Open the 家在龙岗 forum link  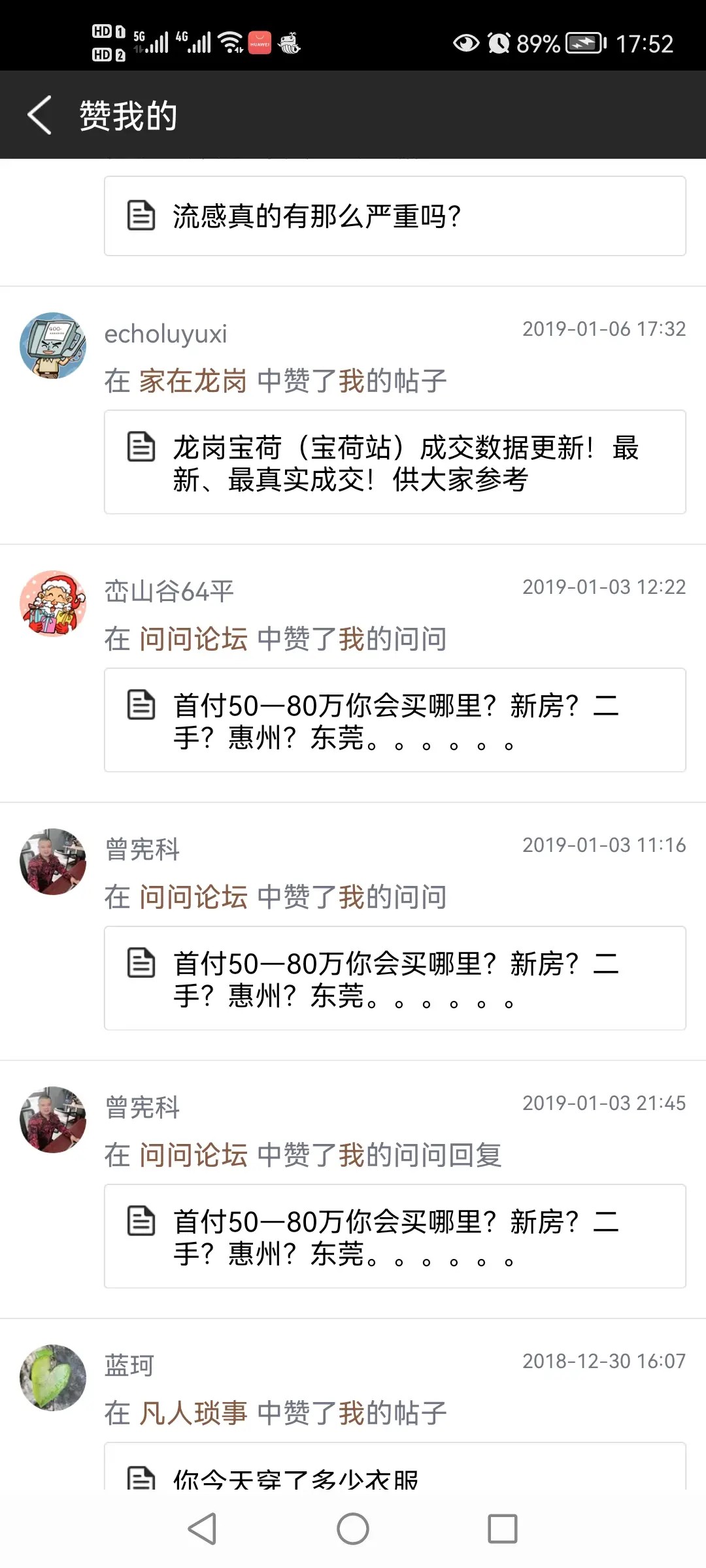[x=193, y=381]
